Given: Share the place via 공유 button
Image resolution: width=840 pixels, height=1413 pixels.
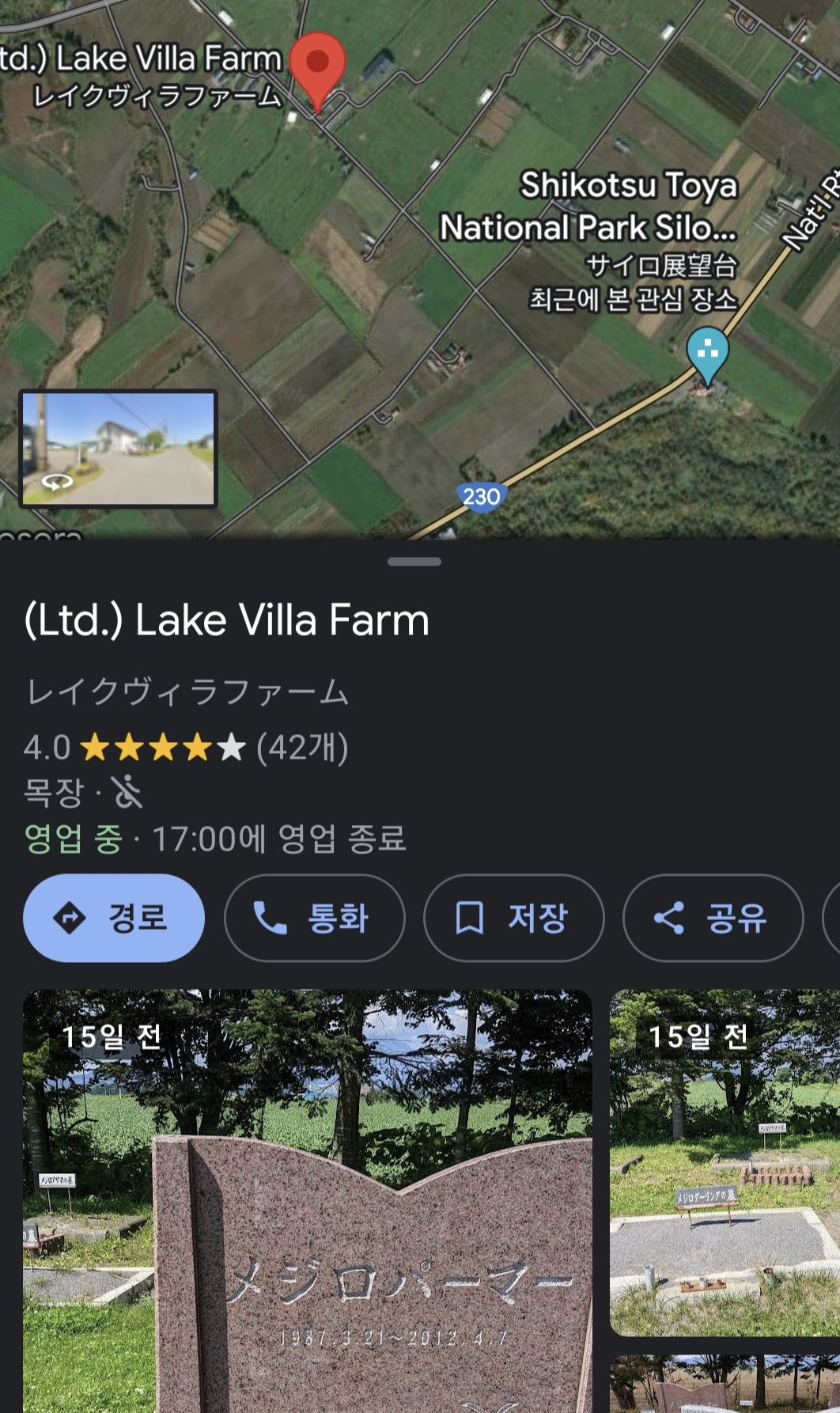Looking at the screenshot, I should click(x=713, y=918).
